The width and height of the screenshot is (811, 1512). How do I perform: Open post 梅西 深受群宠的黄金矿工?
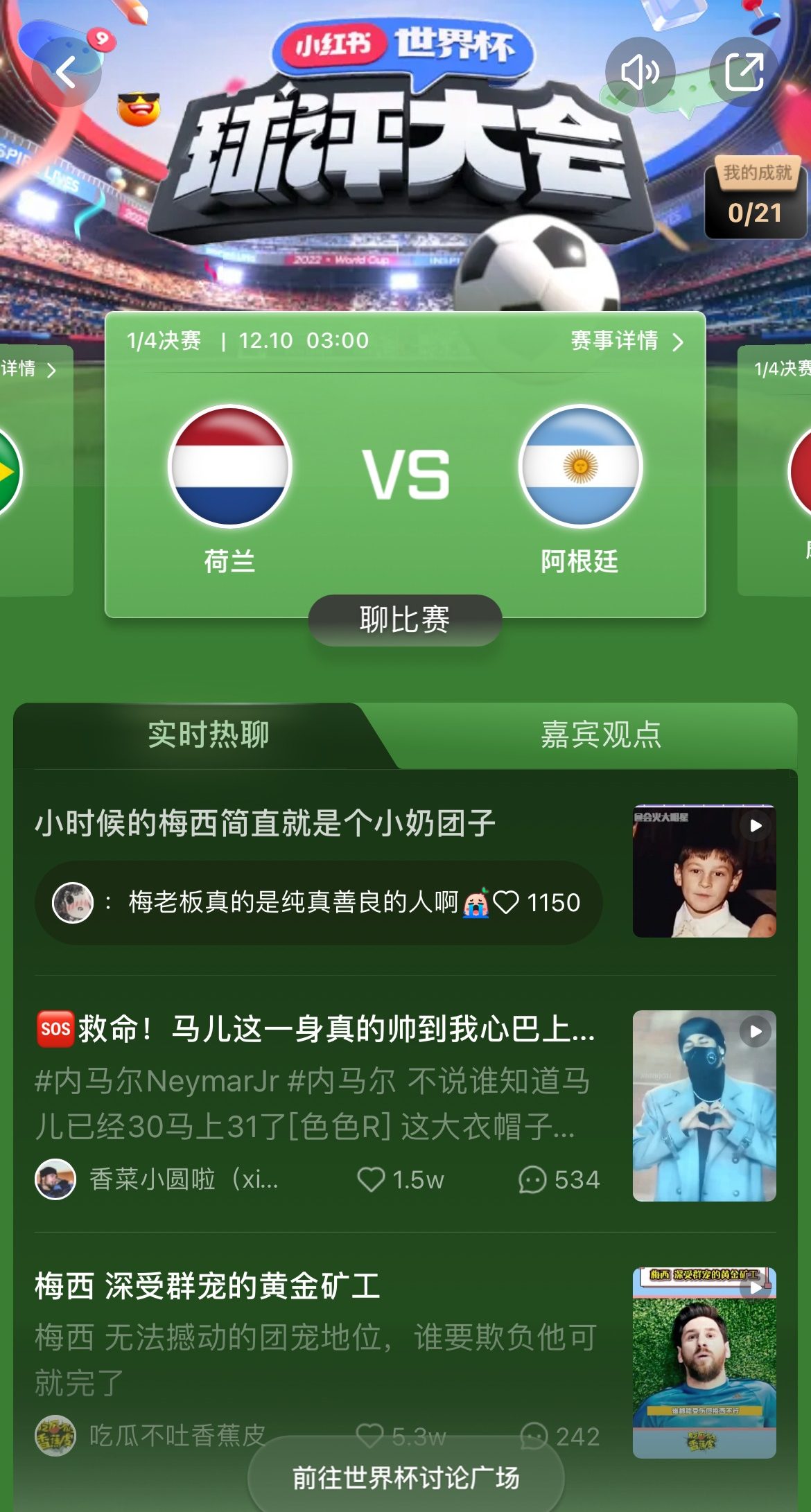pos(208,1286)
